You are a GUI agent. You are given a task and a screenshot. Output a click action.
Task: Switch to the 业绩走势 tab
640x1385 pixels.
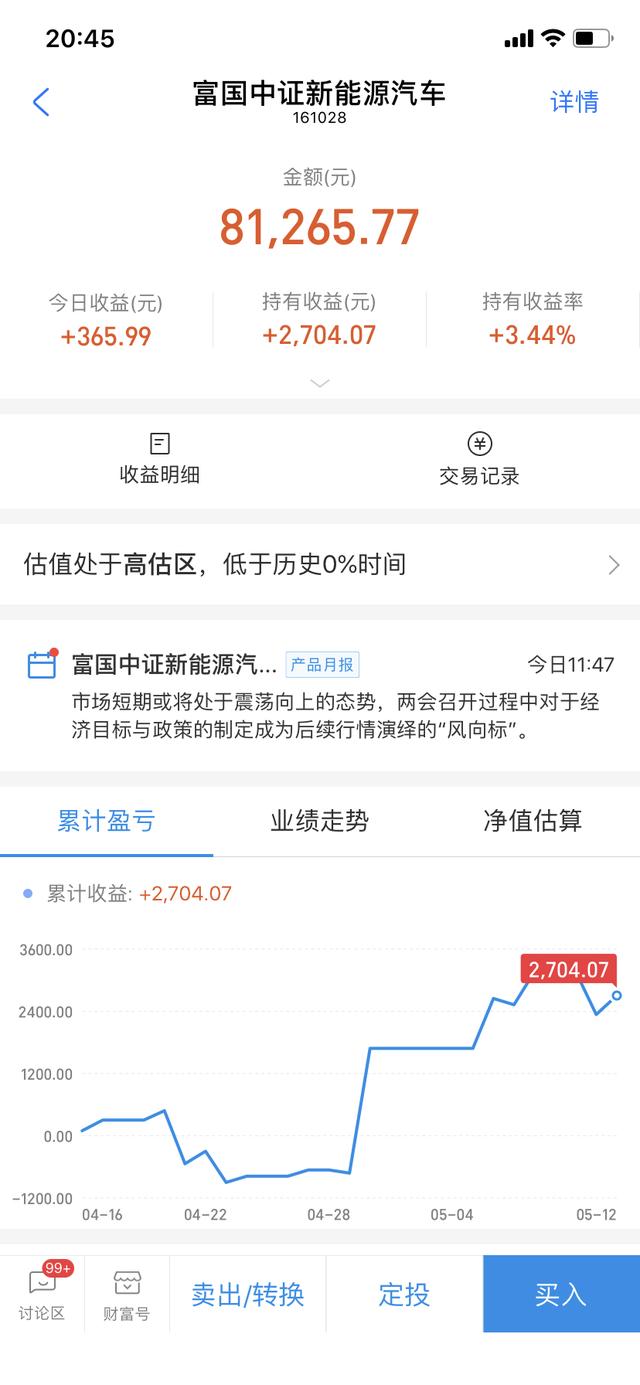pos(320,822)
